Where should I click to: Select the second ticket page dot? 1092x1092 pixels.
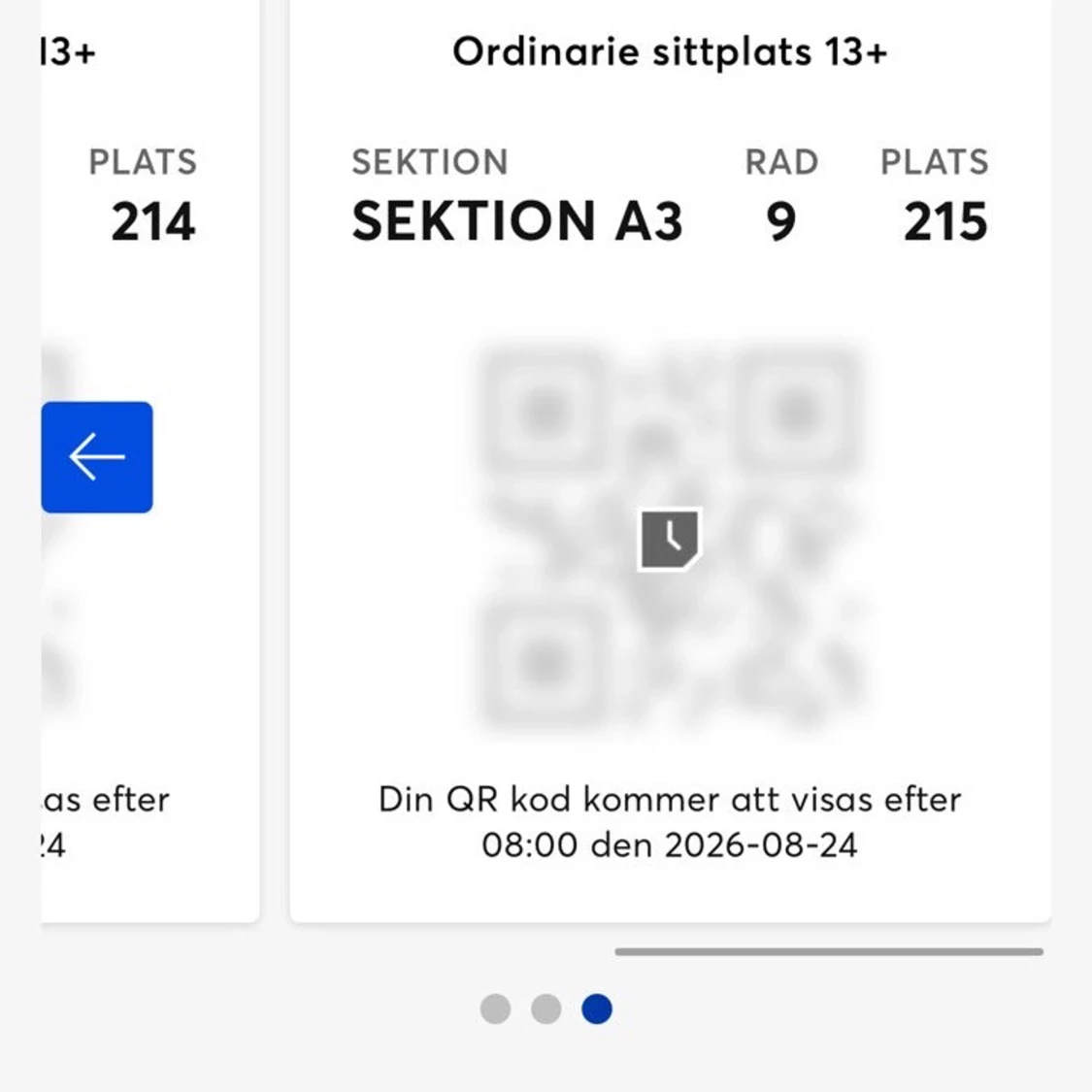546,1009
